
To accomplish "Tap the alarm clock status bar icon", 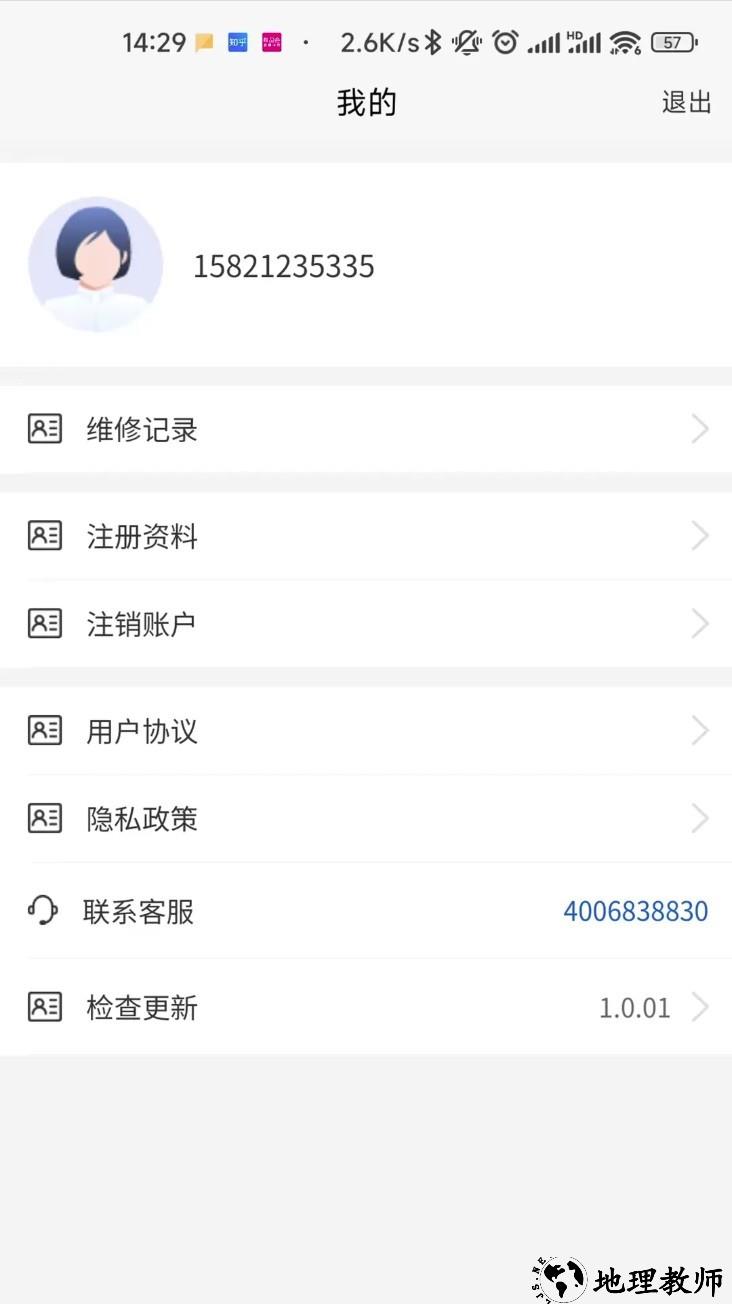I will pyautogui.click(x=505, y=42).
